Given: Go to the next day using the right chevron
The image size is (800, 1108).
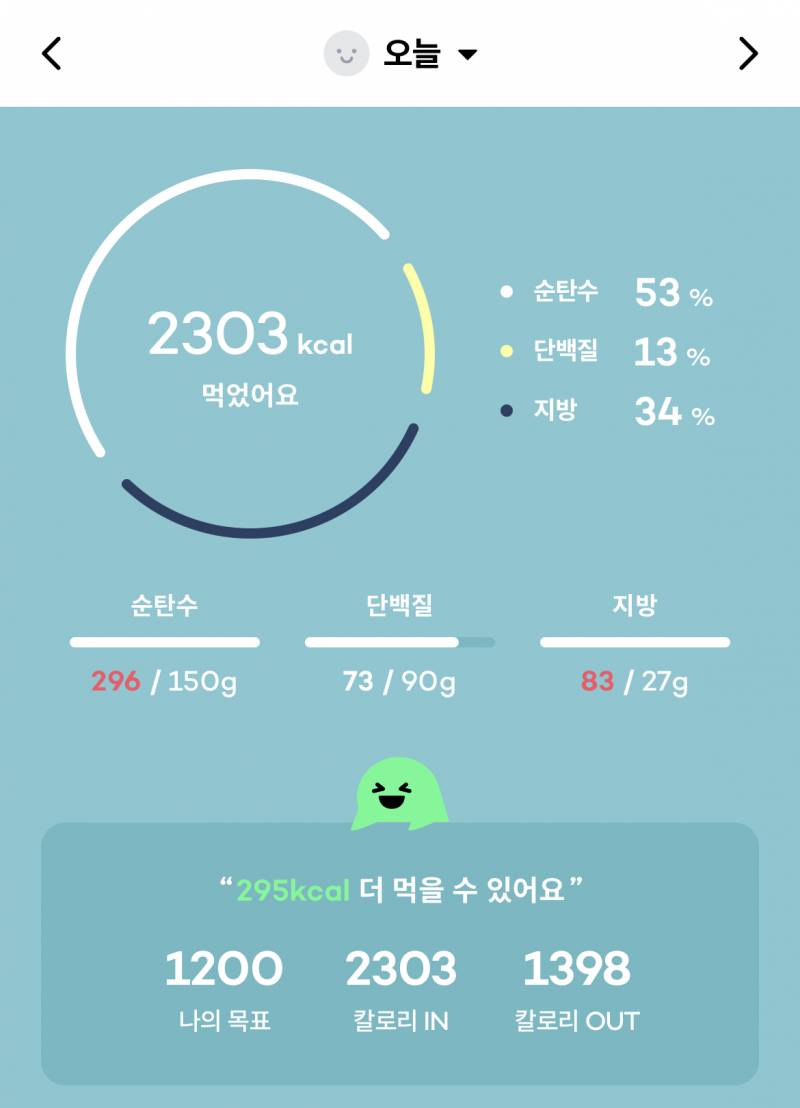Looking at the screenshot, I should click(x=748, y=54).
